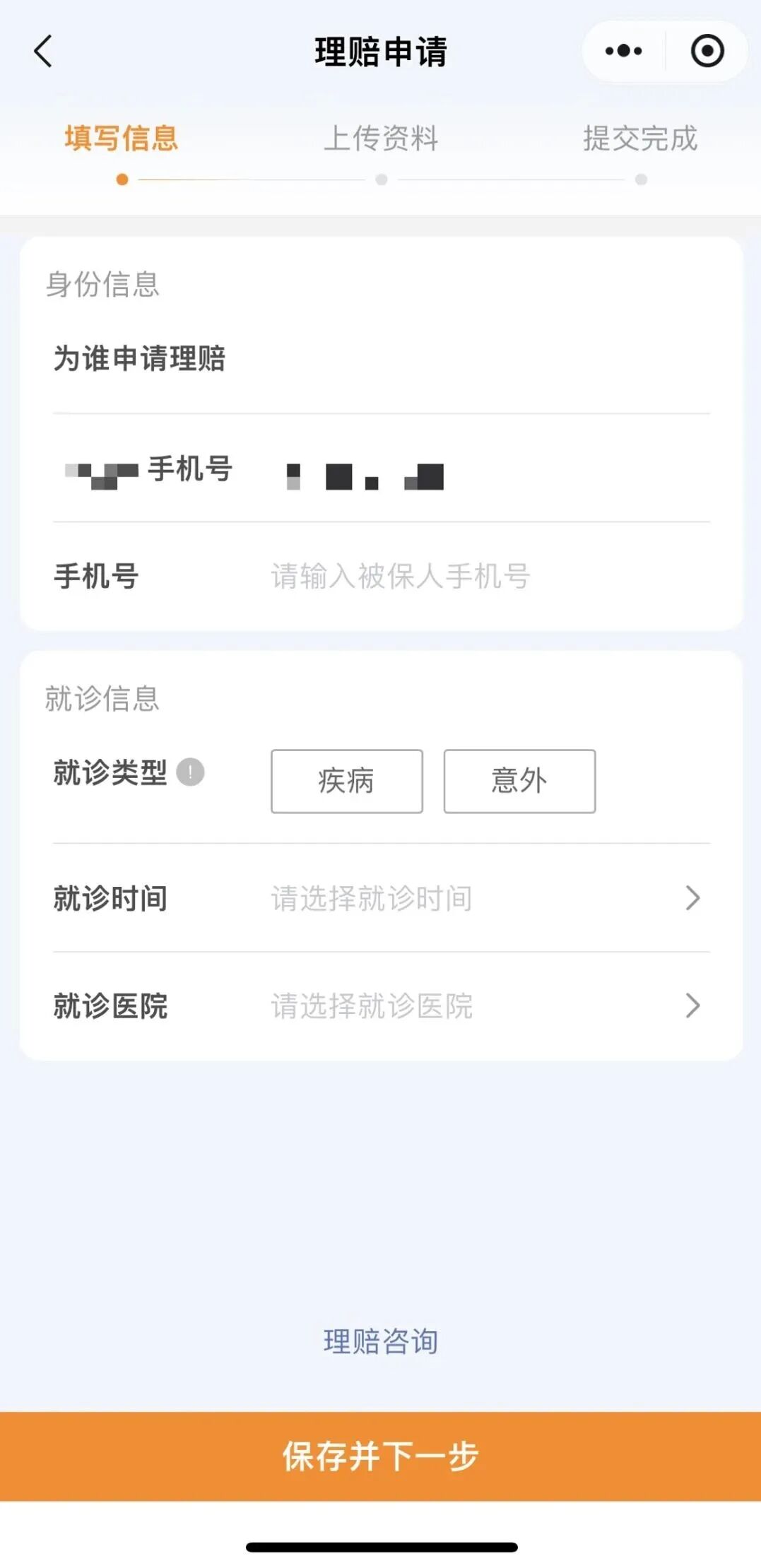Tap the 保存并下一步 button
Viewport: 761px width, 1568px height.
(x=380, y=1456)
